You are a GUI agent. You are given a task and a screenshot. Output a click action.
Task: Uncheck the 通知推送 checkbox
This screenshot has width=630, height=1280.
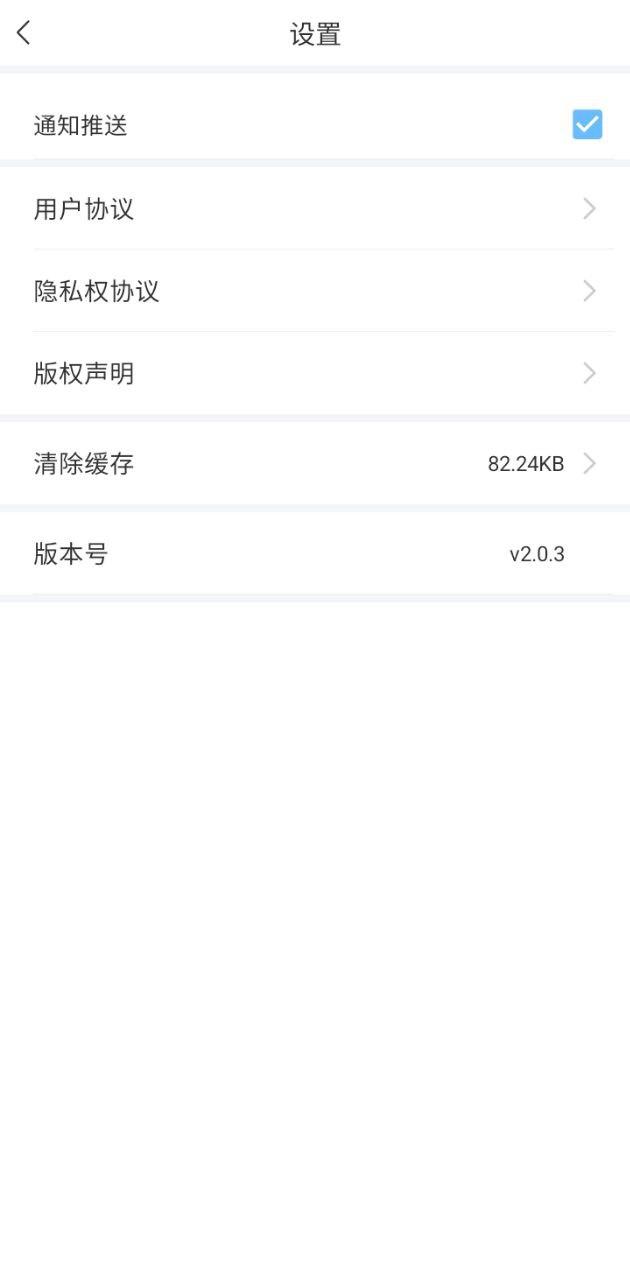[587, 125]
